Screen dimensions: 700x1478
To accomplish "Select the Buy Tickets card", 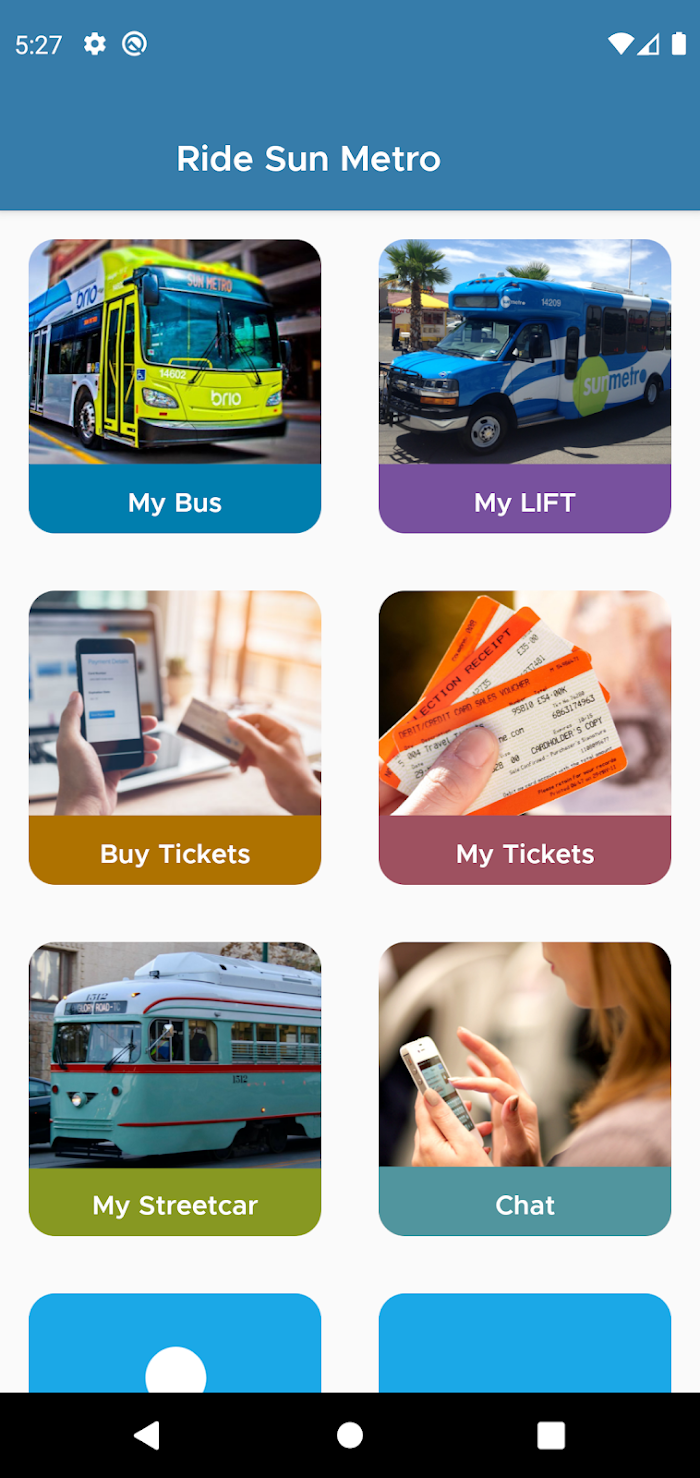I will pyautogui.click(x=175, y=738).
